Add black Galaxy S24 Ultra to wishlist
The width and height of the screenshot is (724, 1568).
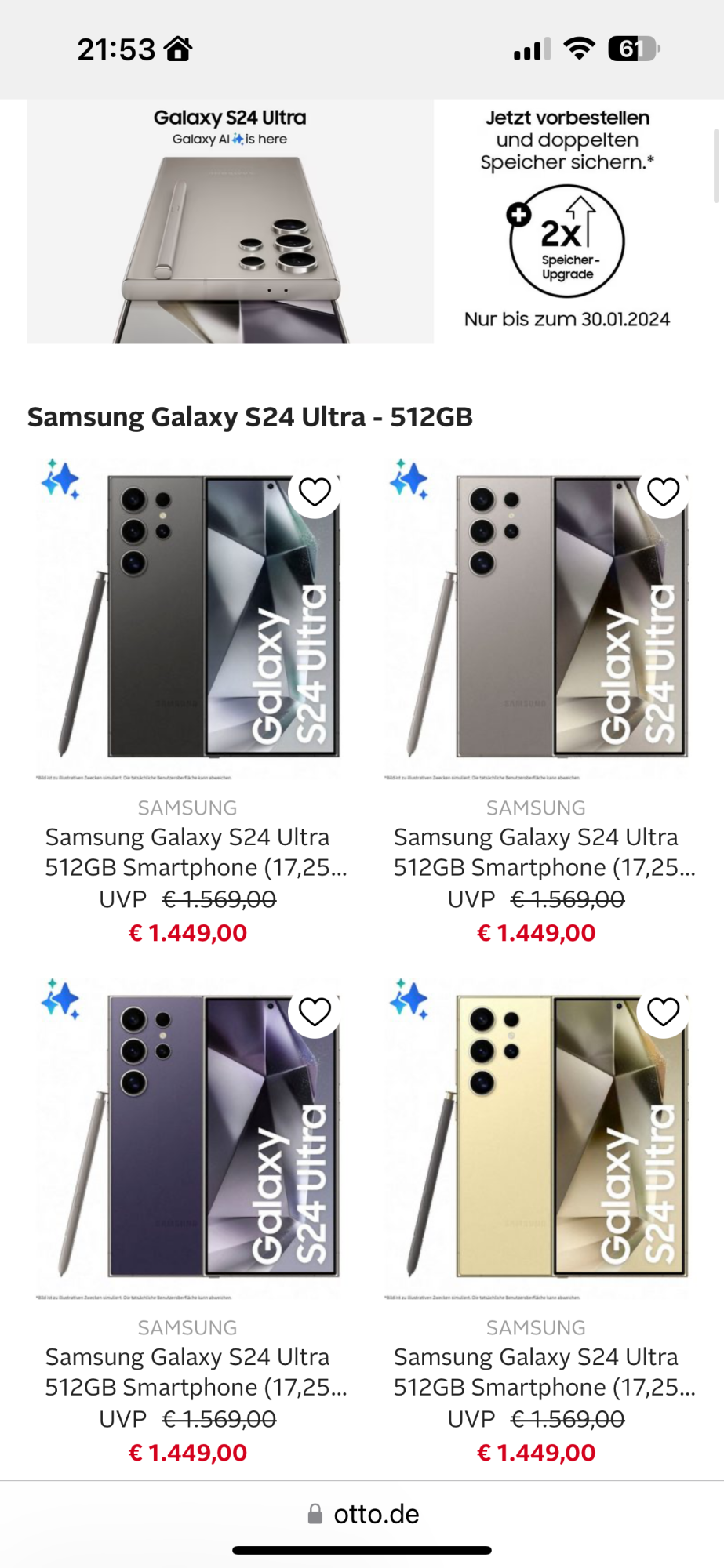click(x=315, y=492)
